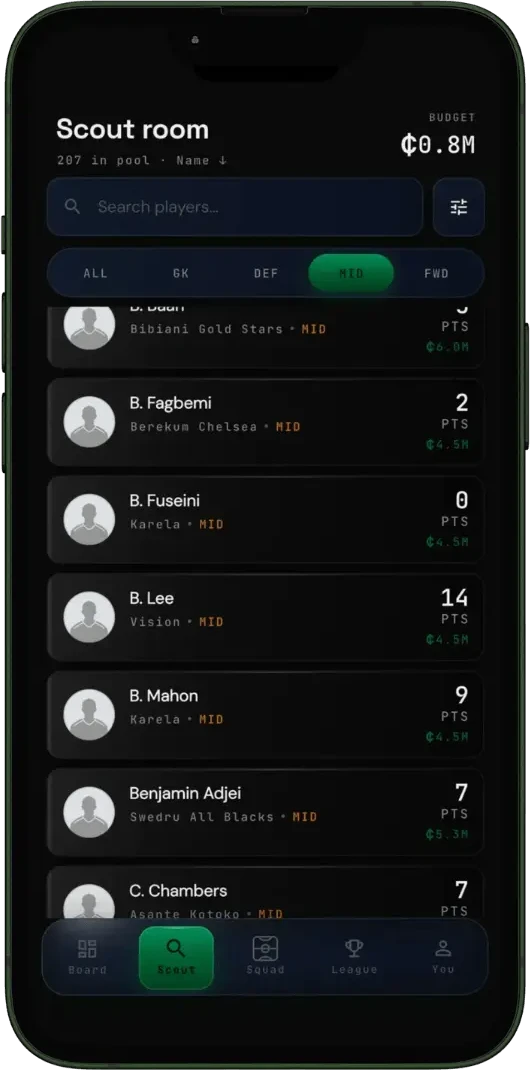Switch to the DEF filter
The image size is (530, 1070).
266,274
